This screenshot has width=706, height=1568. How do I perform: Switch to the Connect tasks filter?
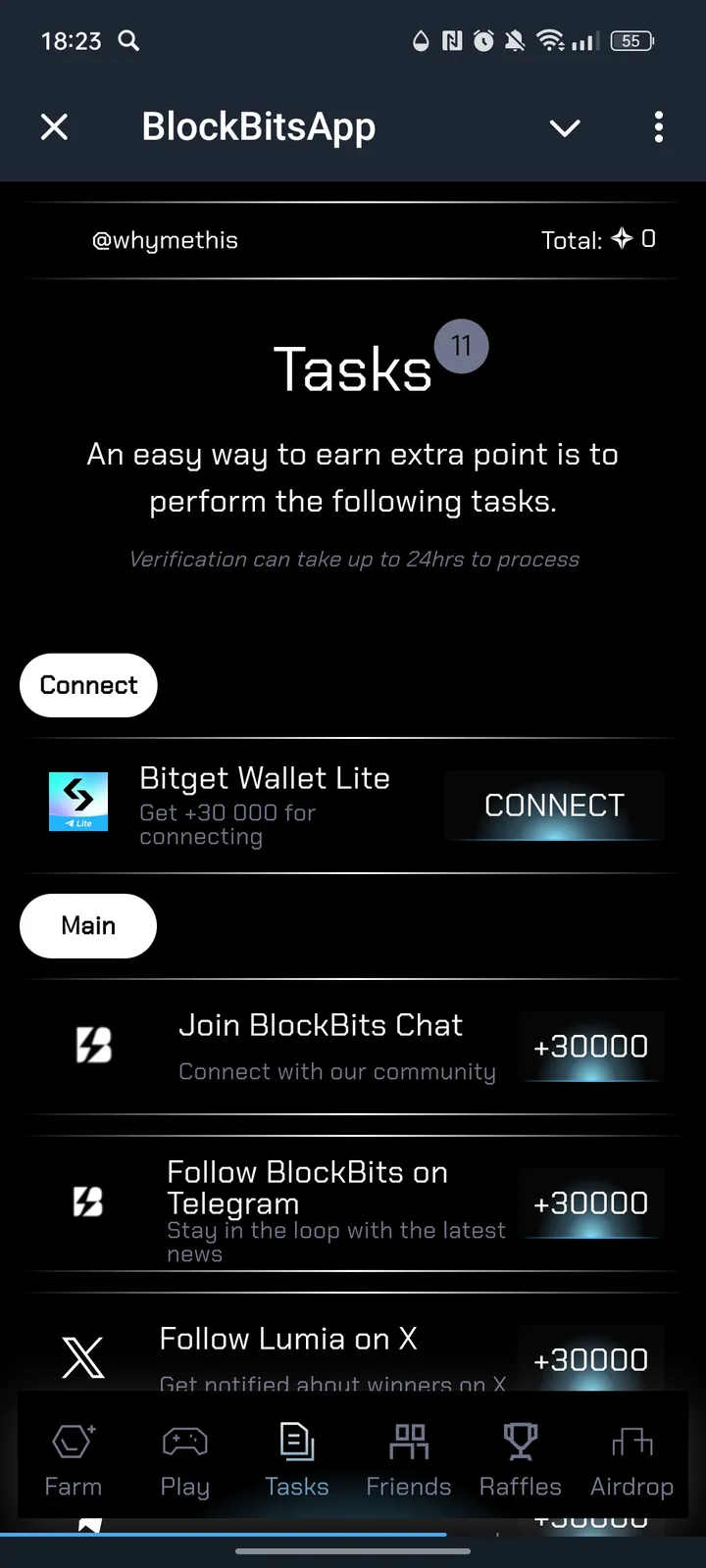point(88,685)
